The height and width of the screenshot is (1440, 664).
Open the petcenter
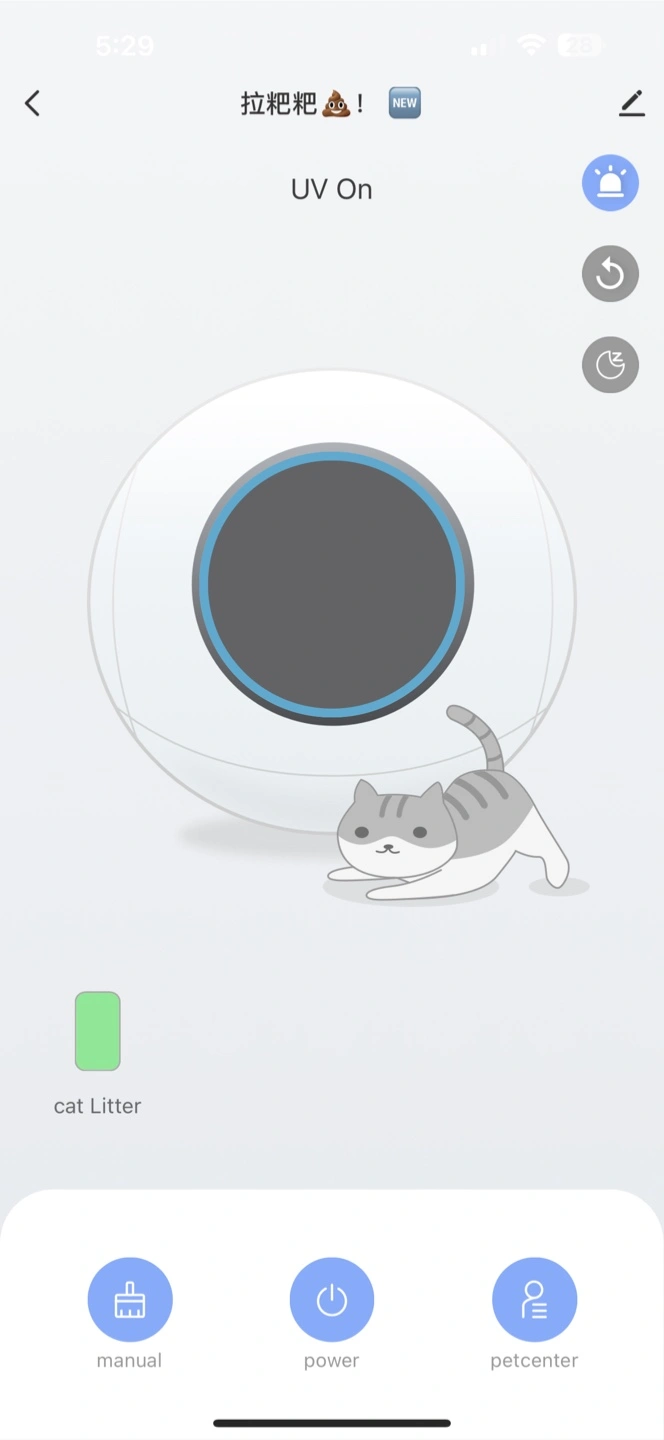pos(534,1299)
